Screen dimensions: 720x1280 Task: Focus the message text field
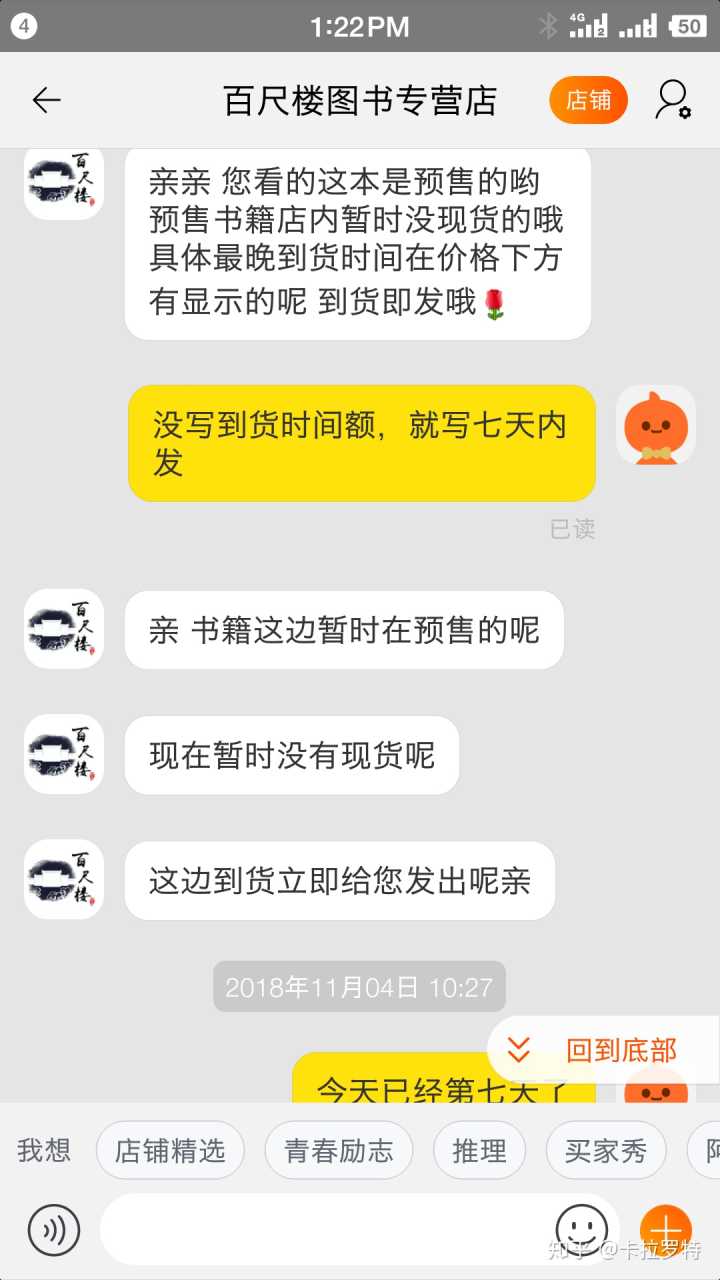click(320, 1230)
